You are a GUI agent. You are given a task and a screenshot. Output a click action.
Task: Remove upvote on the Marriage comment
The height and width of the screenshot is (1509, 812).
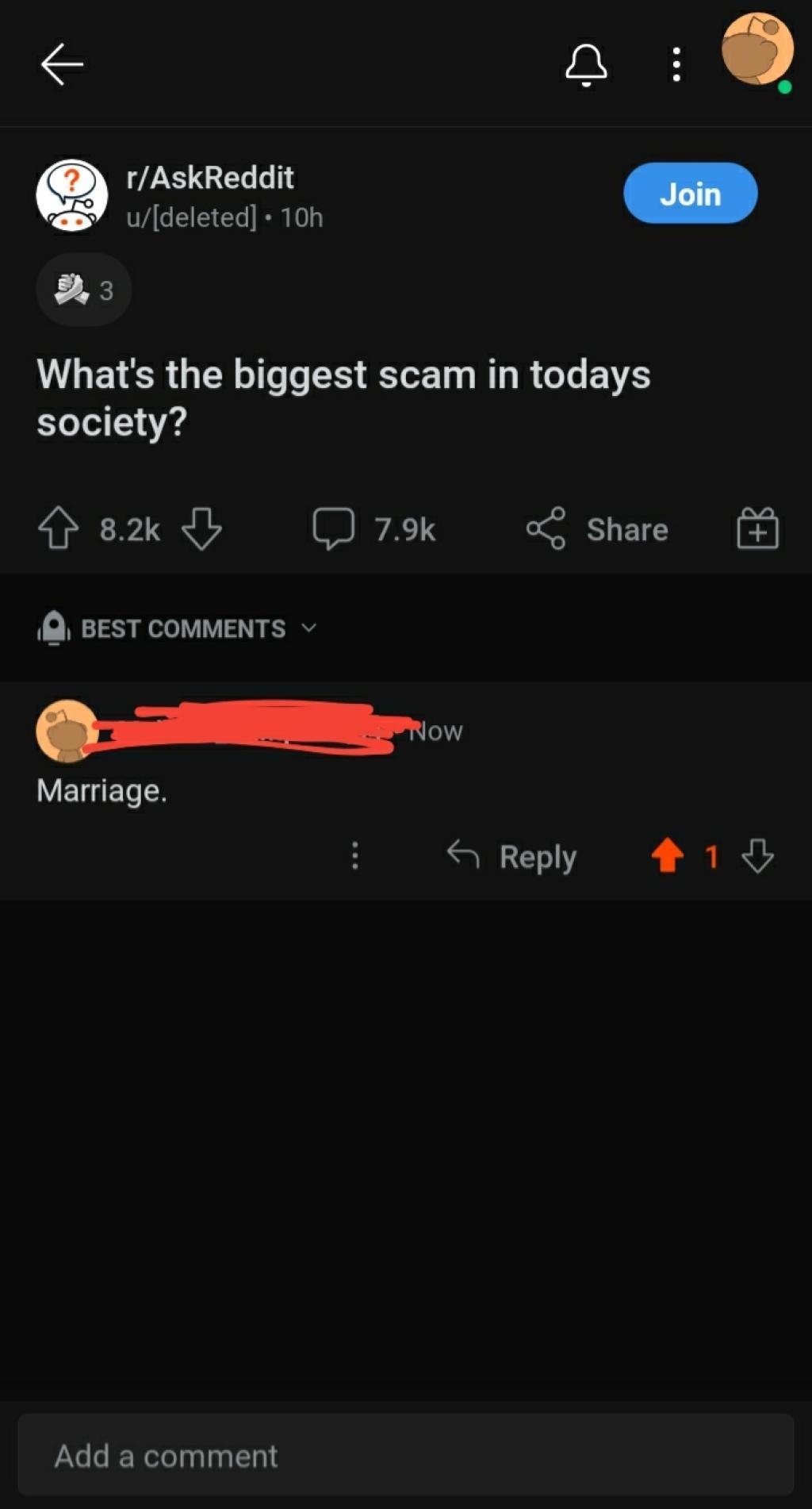[667, 856]
